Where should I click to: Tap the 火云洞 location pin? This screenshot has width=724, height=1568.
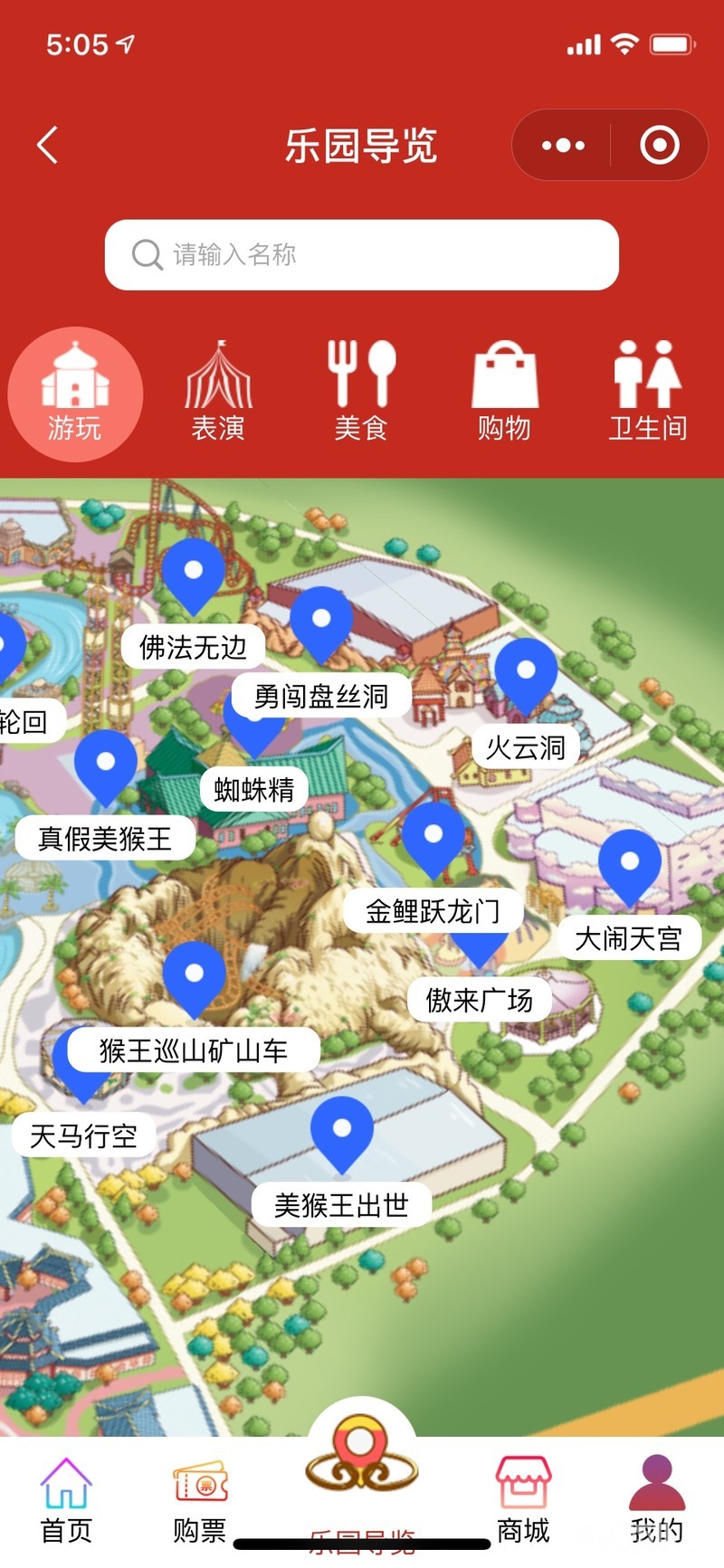pyautogui.click(x=526, y=673)
